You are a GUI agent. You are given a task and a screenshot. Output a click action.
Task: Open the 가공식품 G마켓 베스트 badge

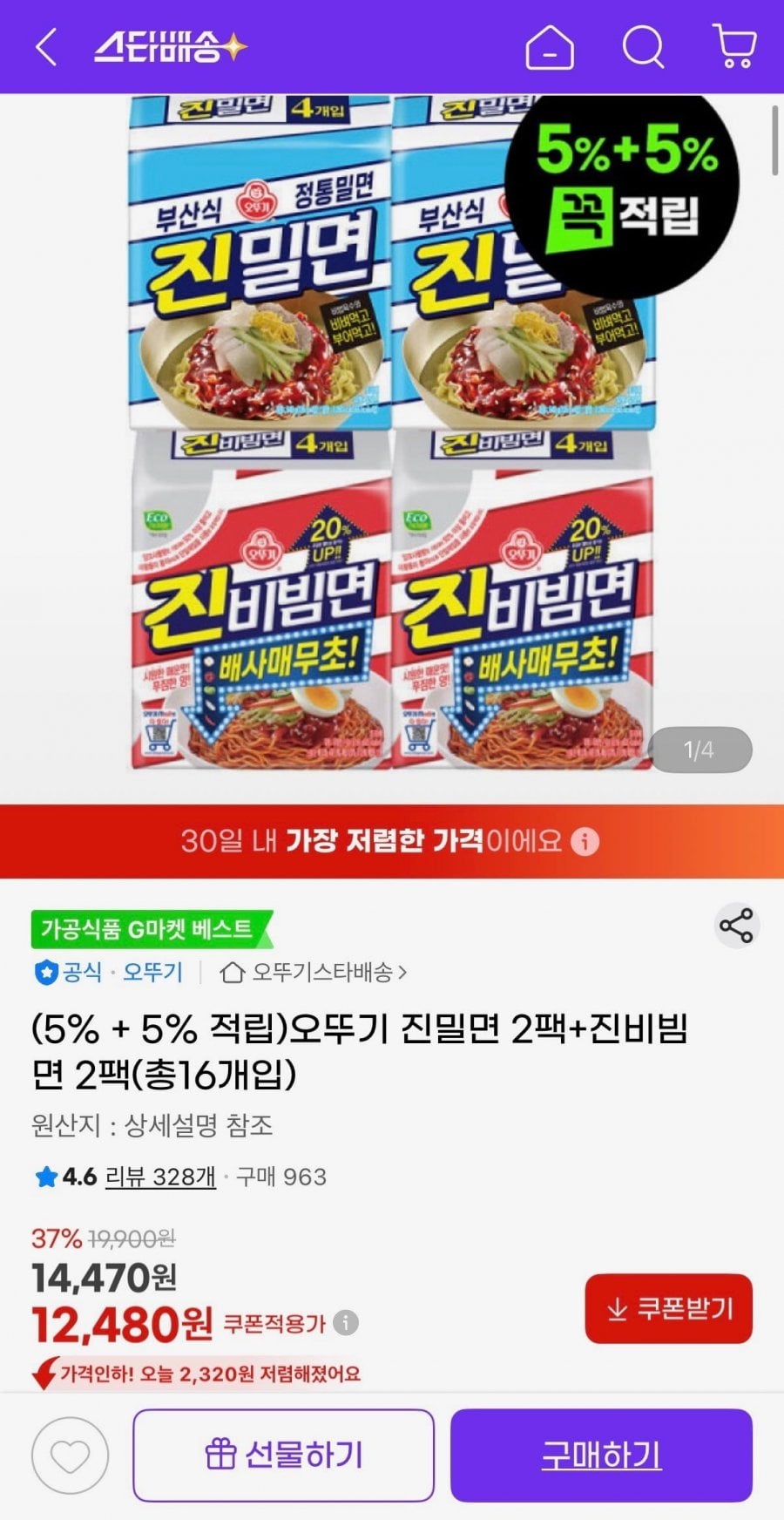coord(148,929)
